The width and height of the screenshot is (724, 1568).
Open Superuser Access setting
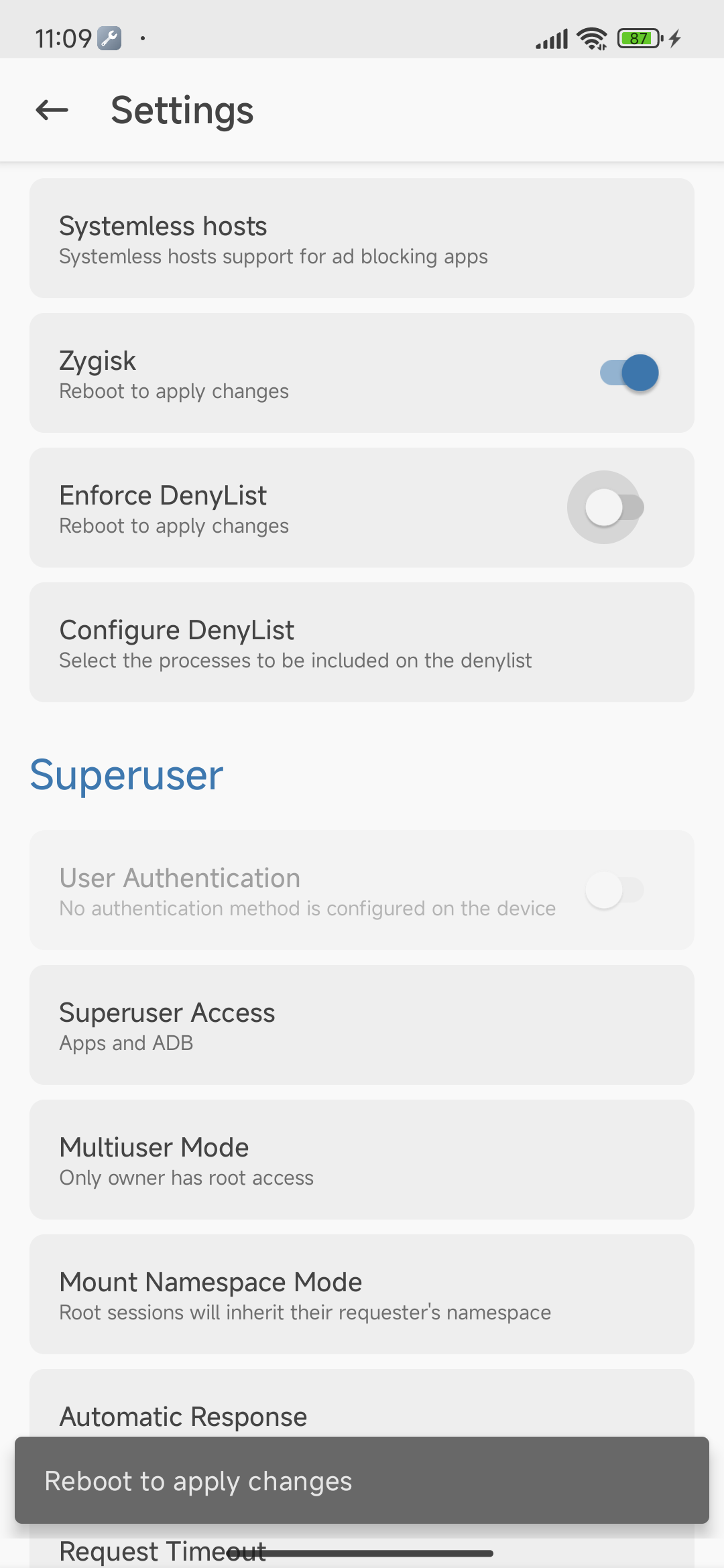click(x=362, y=1025)
